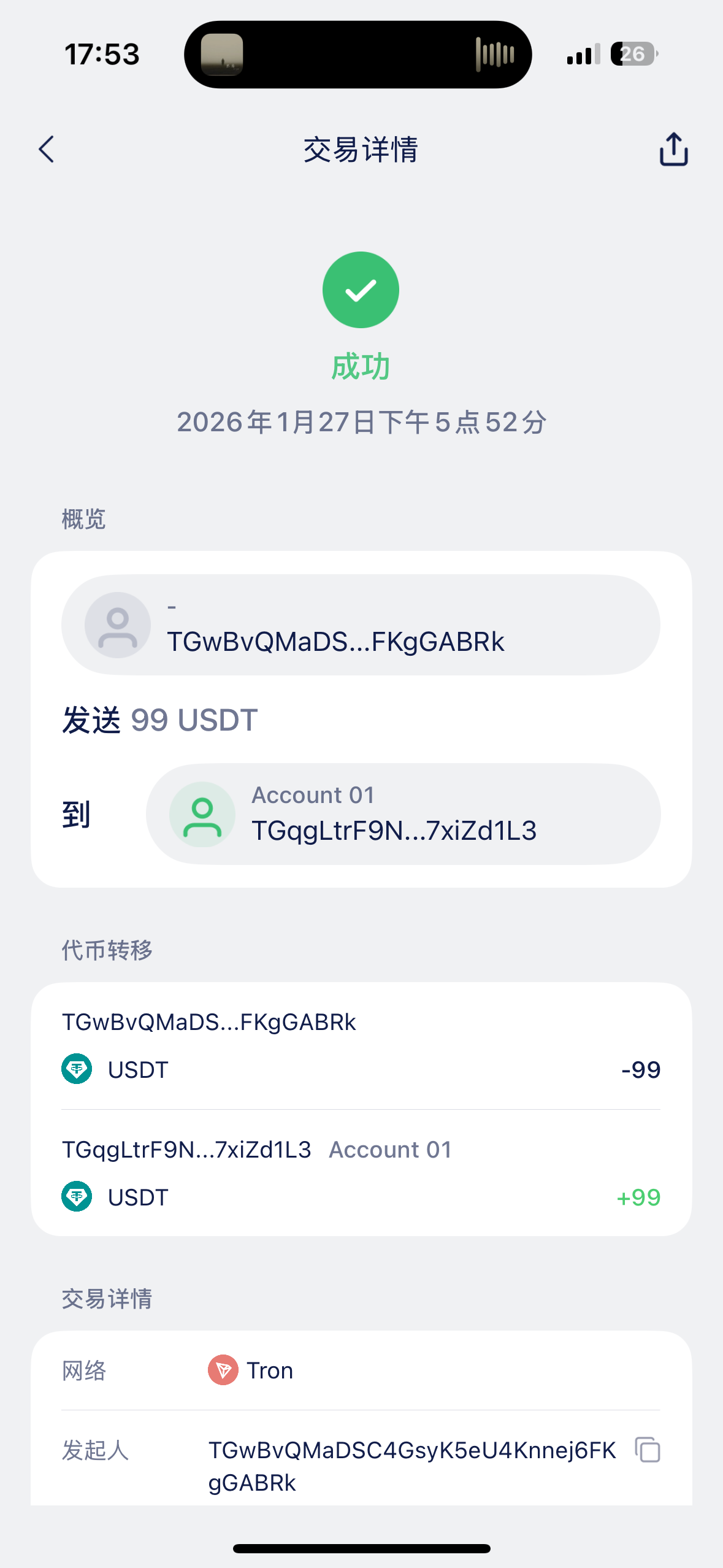Open recipient Account 01 address chip

pos(403,814)
